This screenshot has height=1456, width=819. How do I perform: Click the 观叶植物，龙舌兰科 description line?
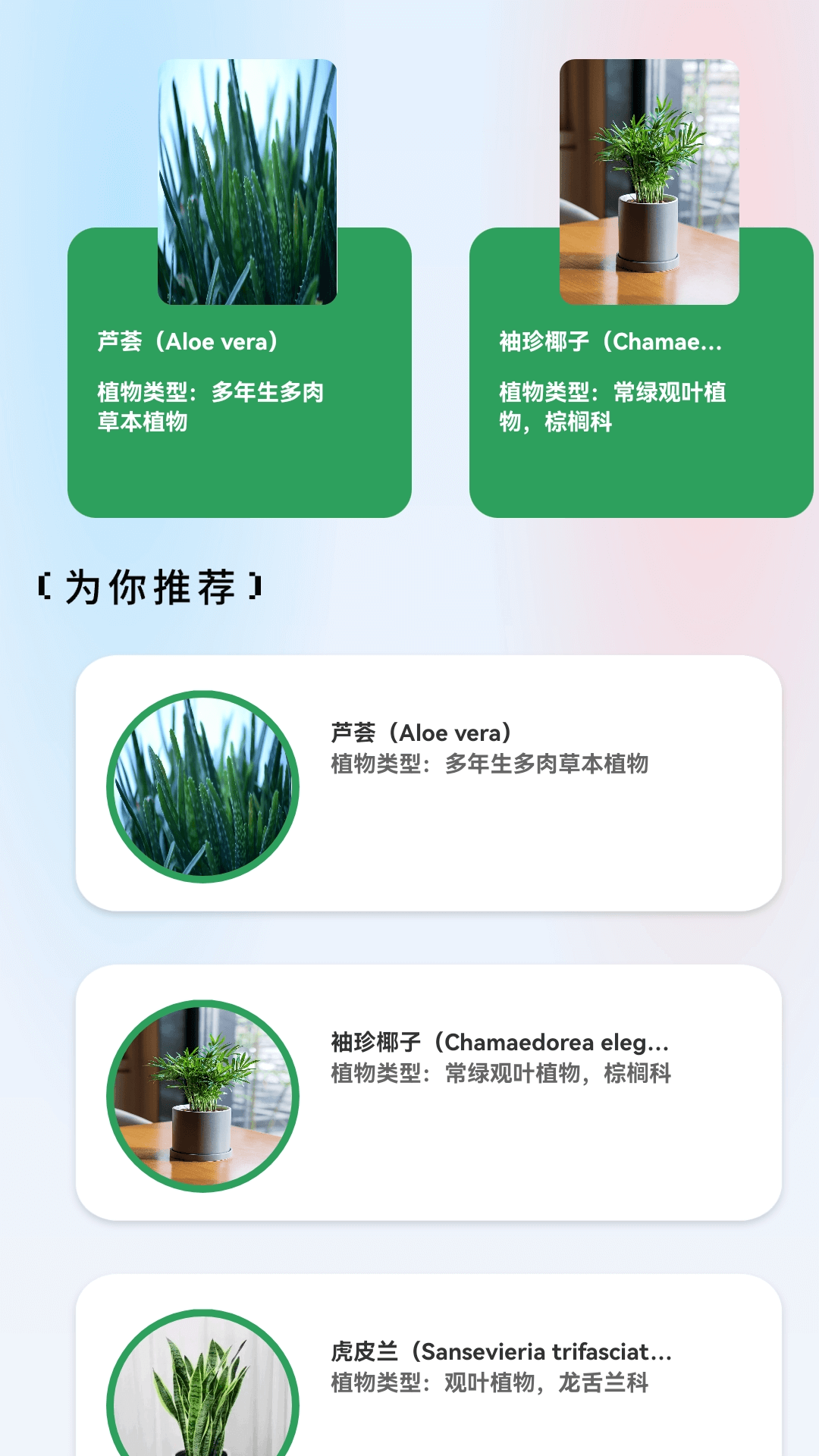[x=490, y=1382]
